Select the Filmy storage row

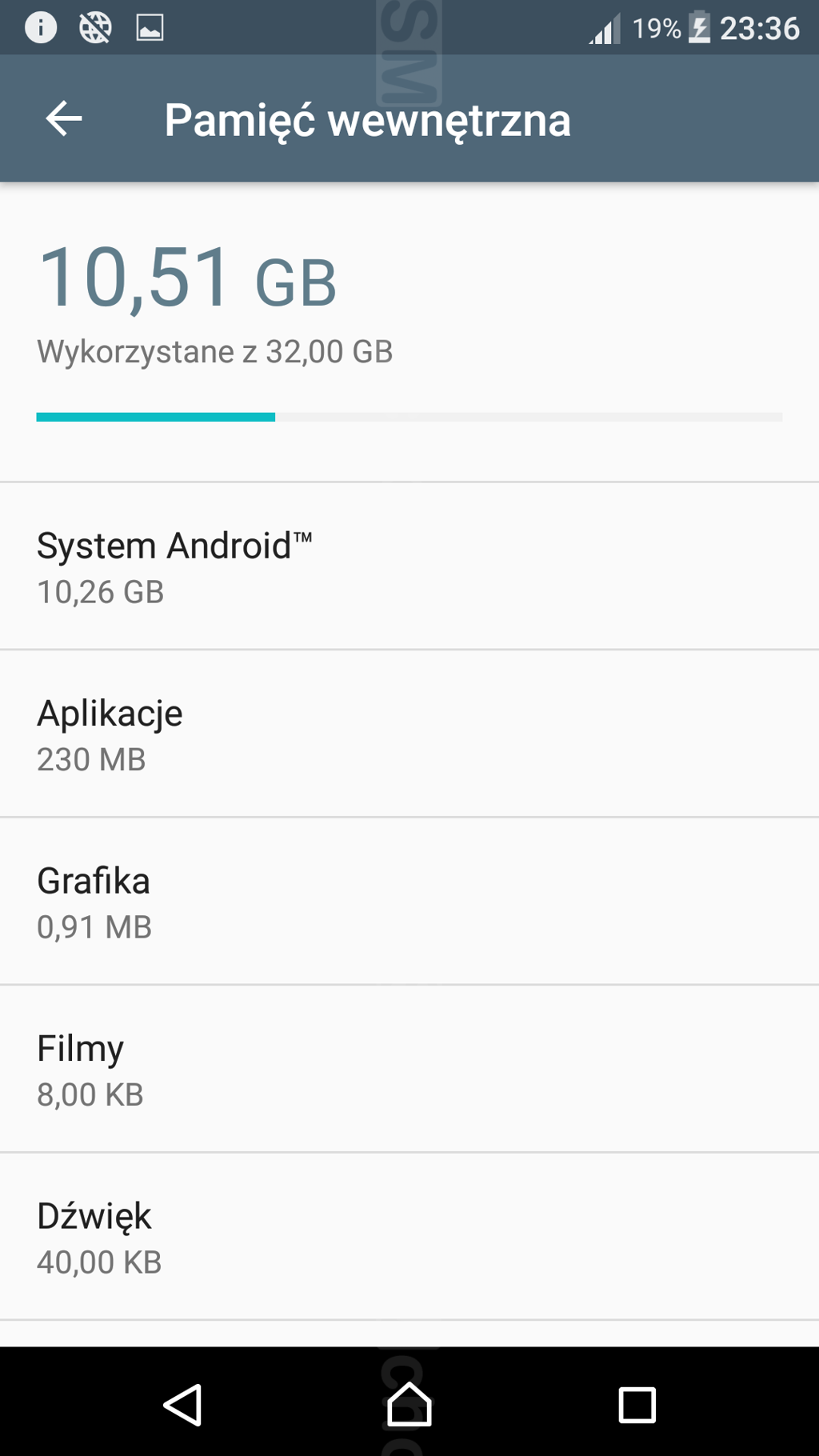point(408,1070)
